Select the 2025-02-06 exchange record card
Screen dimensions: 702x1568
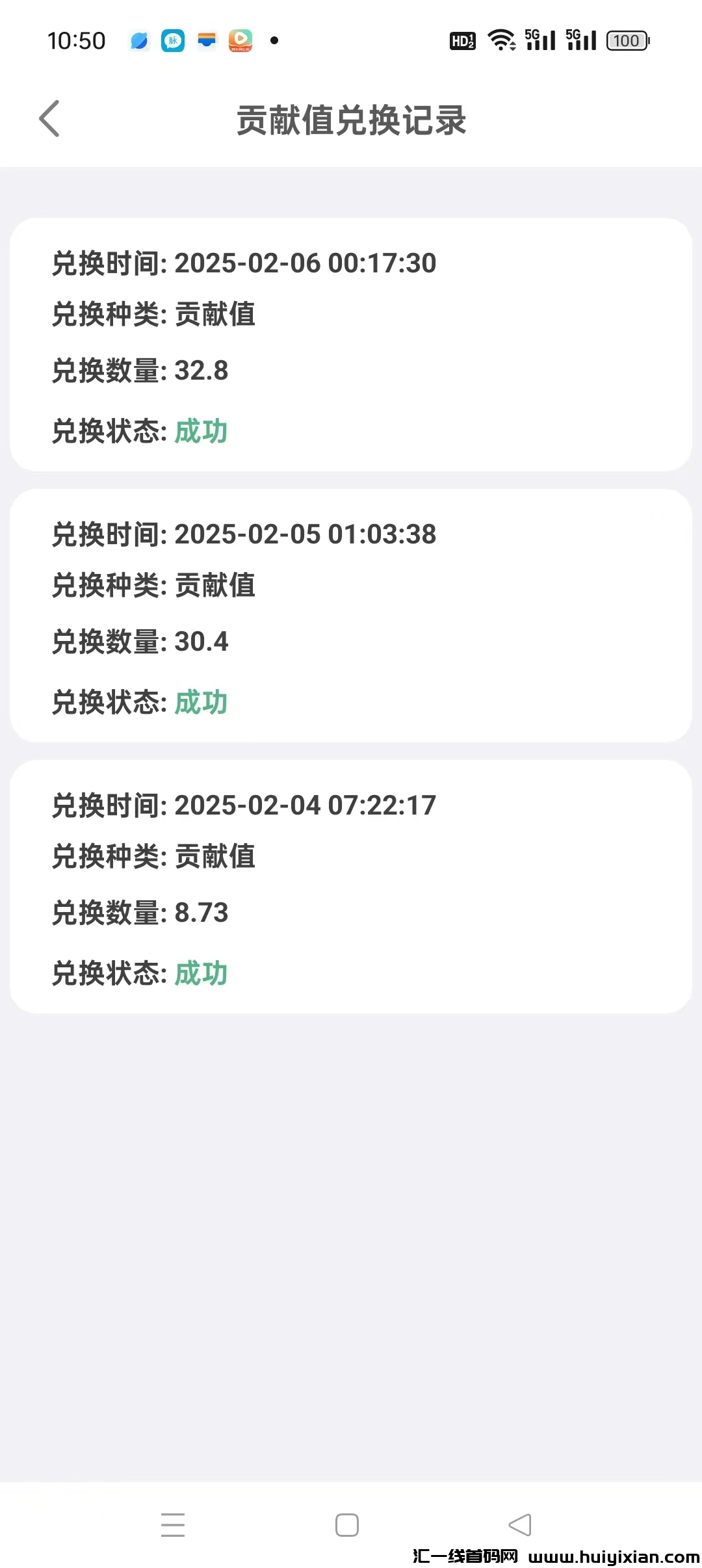tap(351, 346)
